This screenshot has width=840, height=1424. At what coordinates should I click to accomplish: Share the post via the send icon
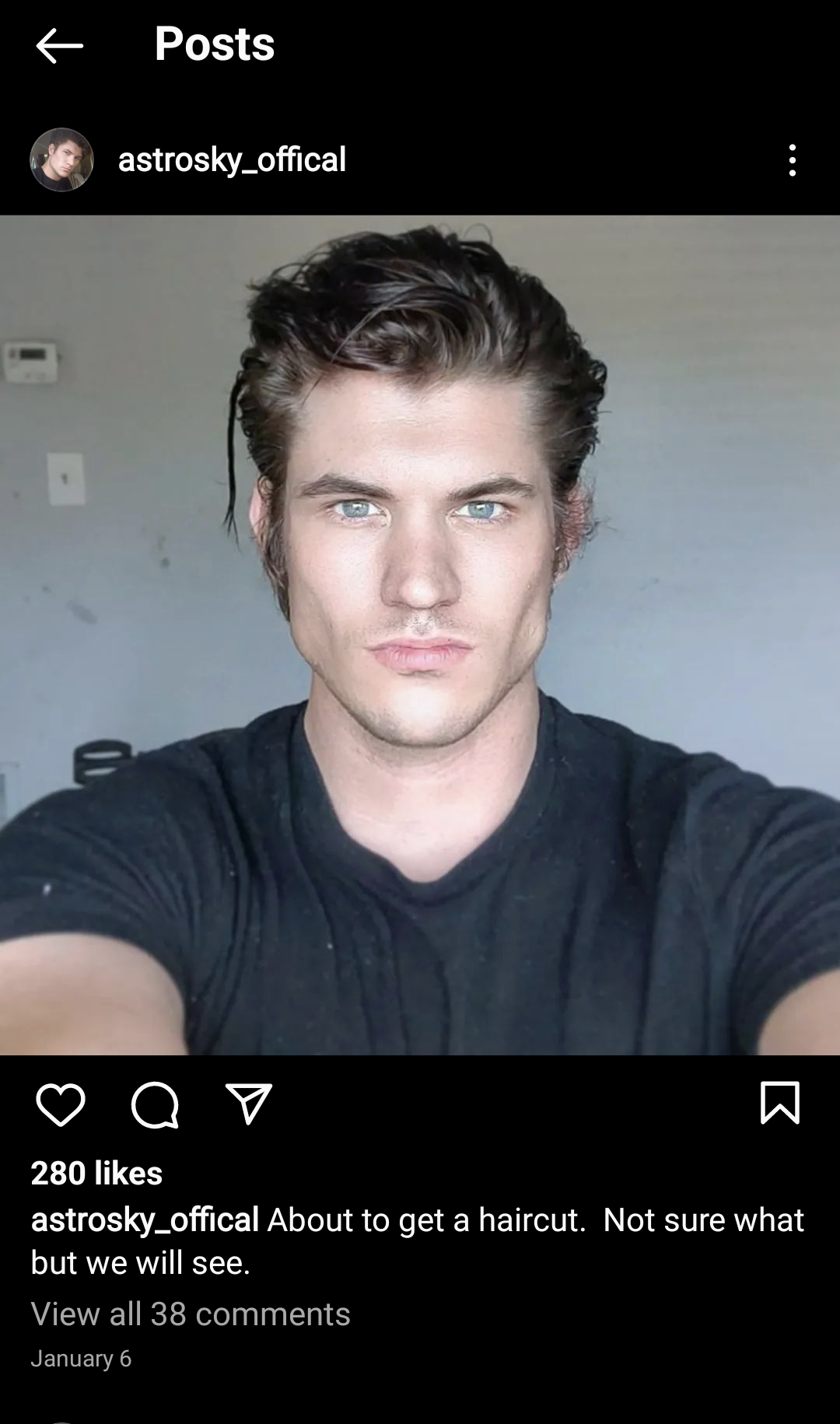point(249,1104)
